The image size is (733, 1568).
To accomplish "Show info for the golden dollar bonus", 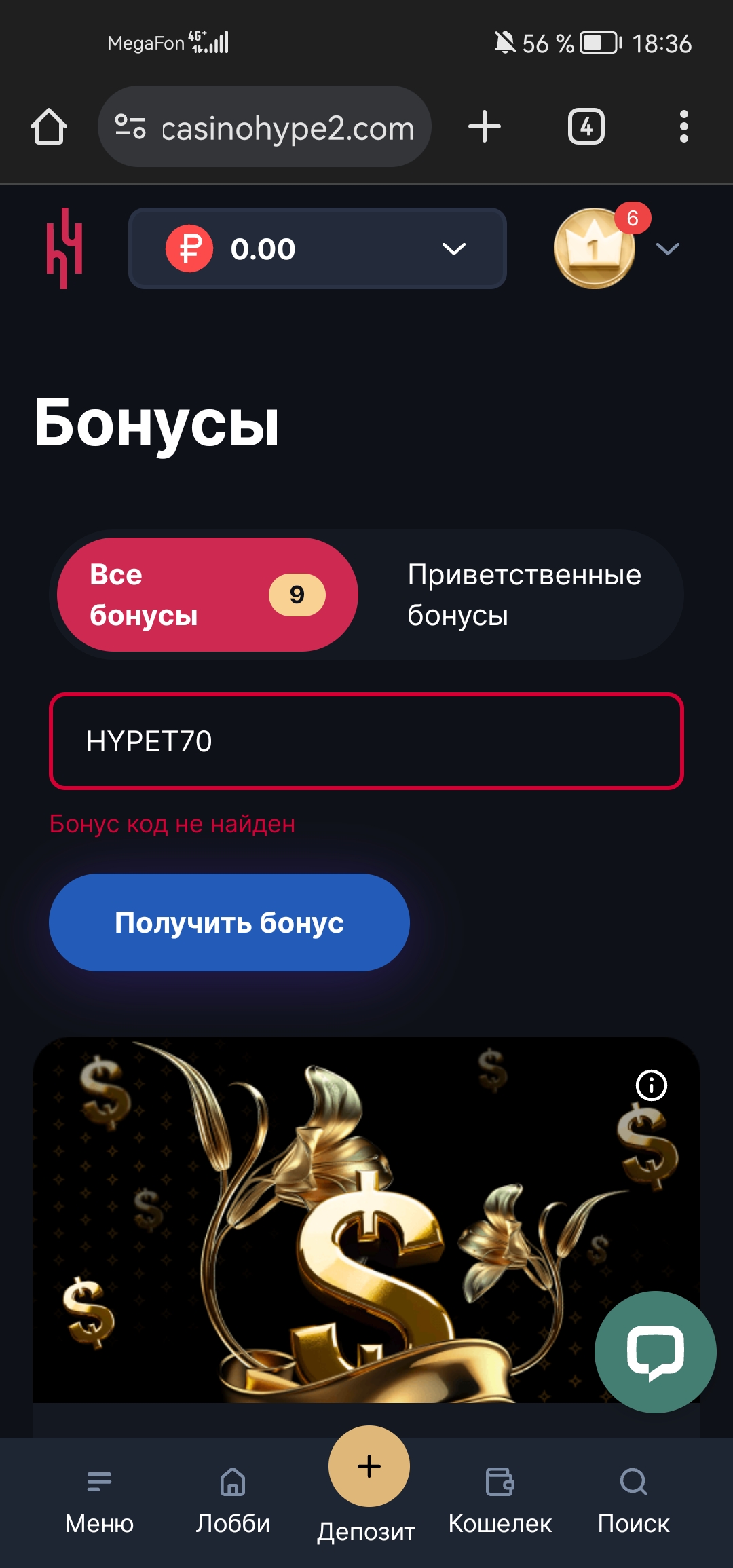I will click(x=652, y=1085).
